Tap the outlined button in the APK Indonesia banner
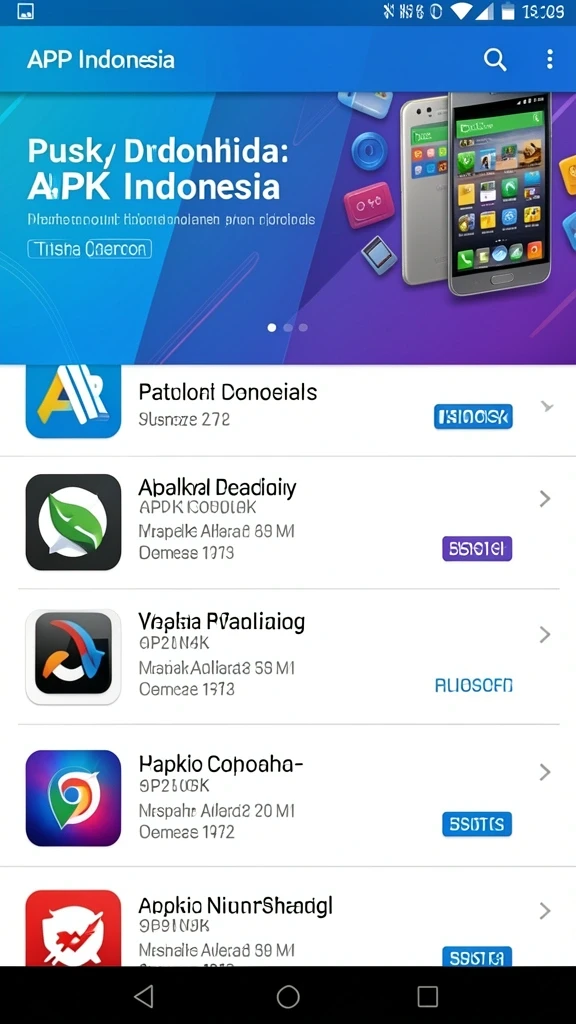This screenshot has width=576, height=1024. tap(89, 249)
